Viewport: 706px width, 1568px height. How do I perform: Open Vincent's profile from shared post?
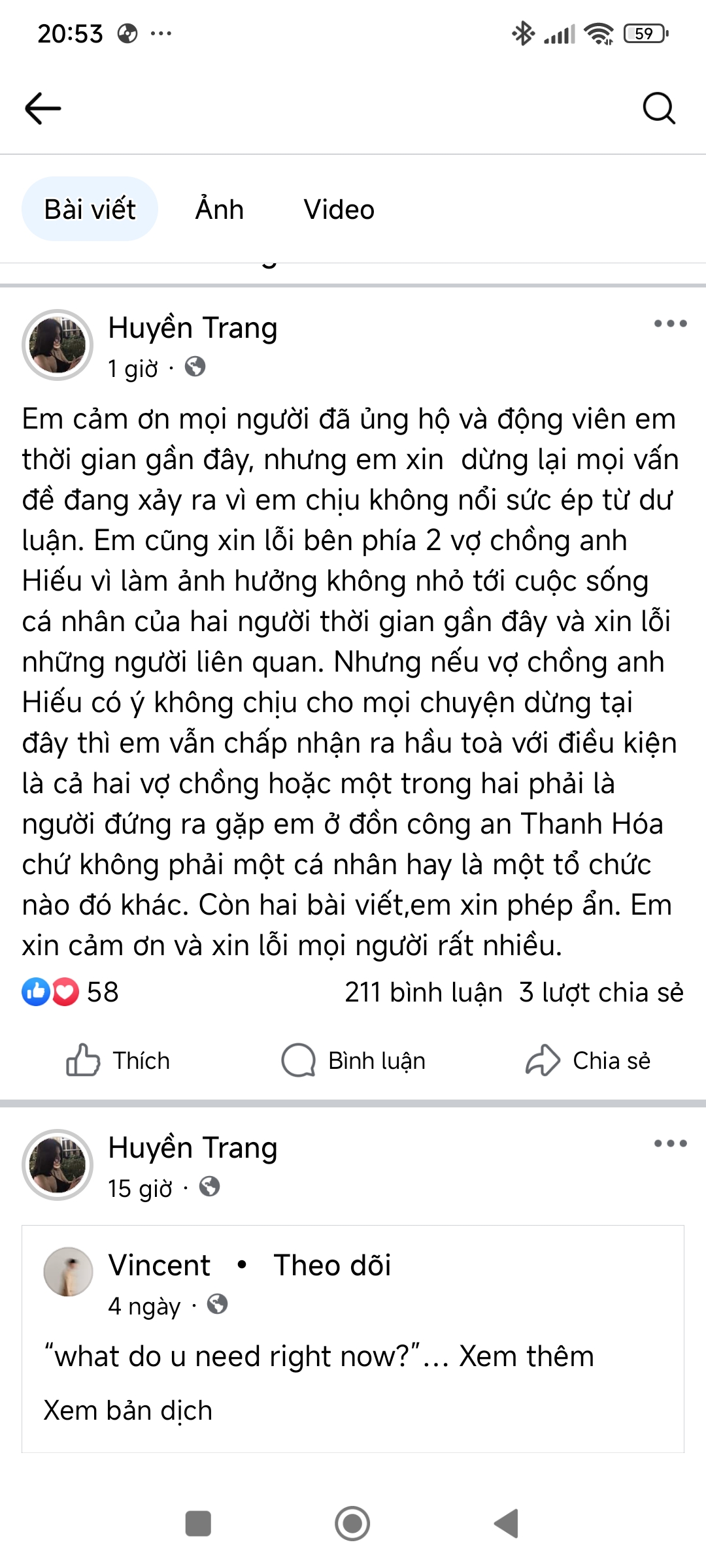pyautogui.click(x=159, y=1266)
